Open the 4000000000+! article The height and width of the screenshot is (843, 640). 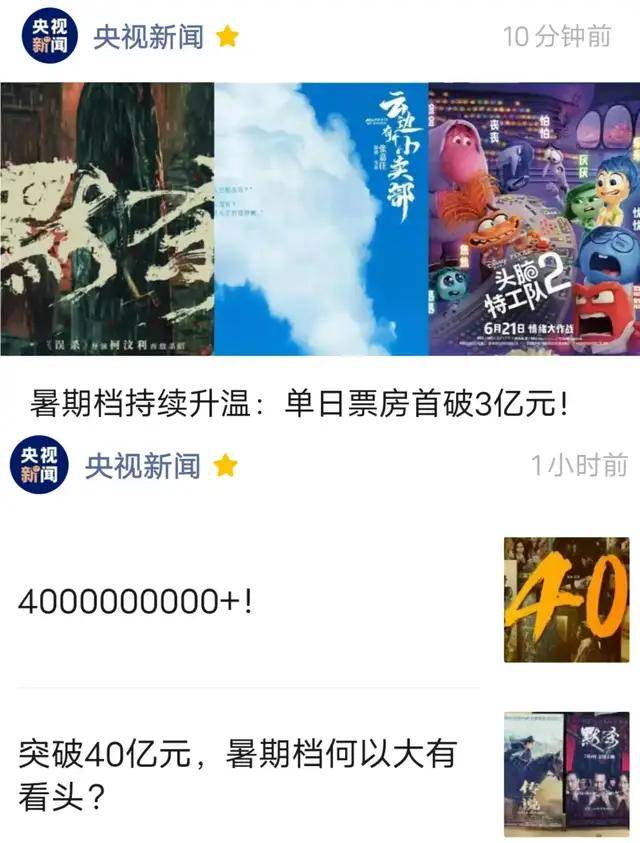pyautogui.click(x=135, y=601)
